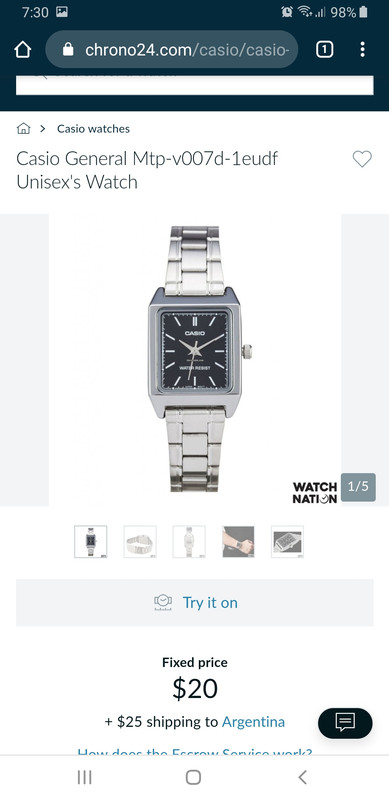Tap the chrono24.com address bar
This screenshot has height=800, width=389.
(x=172, y=49)
